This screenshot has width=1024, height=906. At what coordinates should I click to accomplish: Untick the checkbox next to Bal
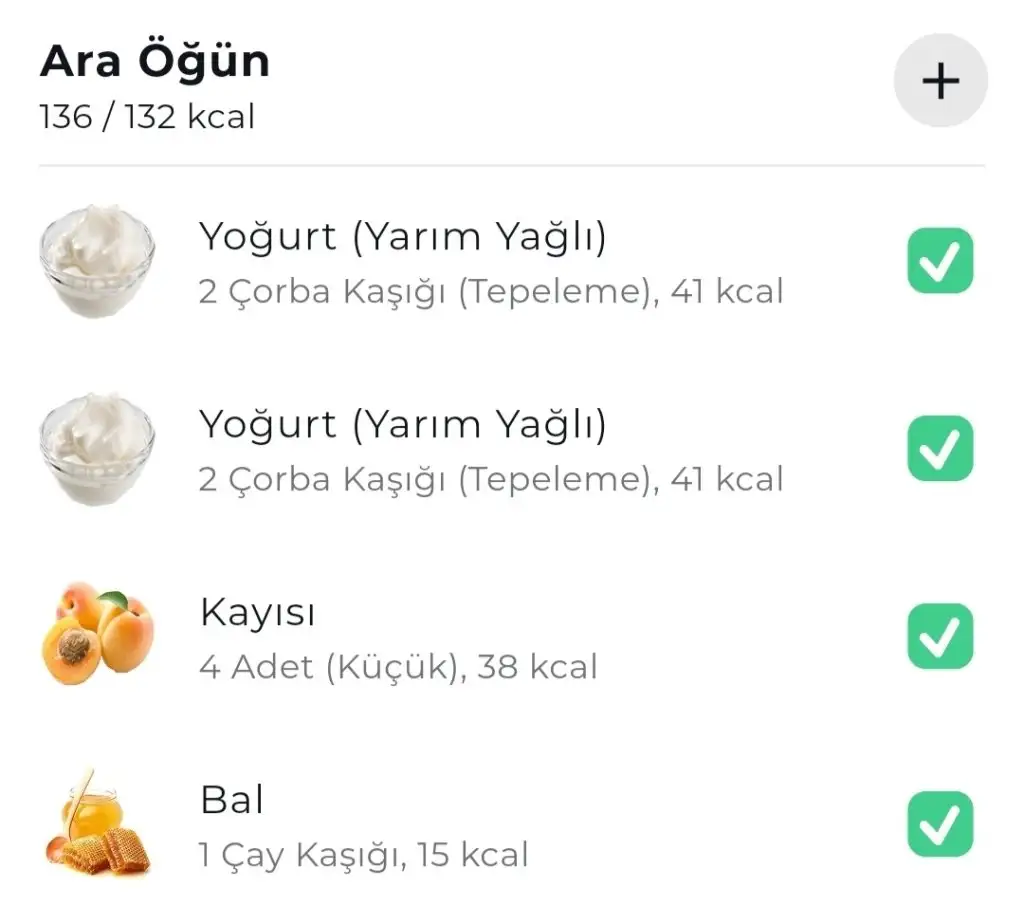pos(940,824)
